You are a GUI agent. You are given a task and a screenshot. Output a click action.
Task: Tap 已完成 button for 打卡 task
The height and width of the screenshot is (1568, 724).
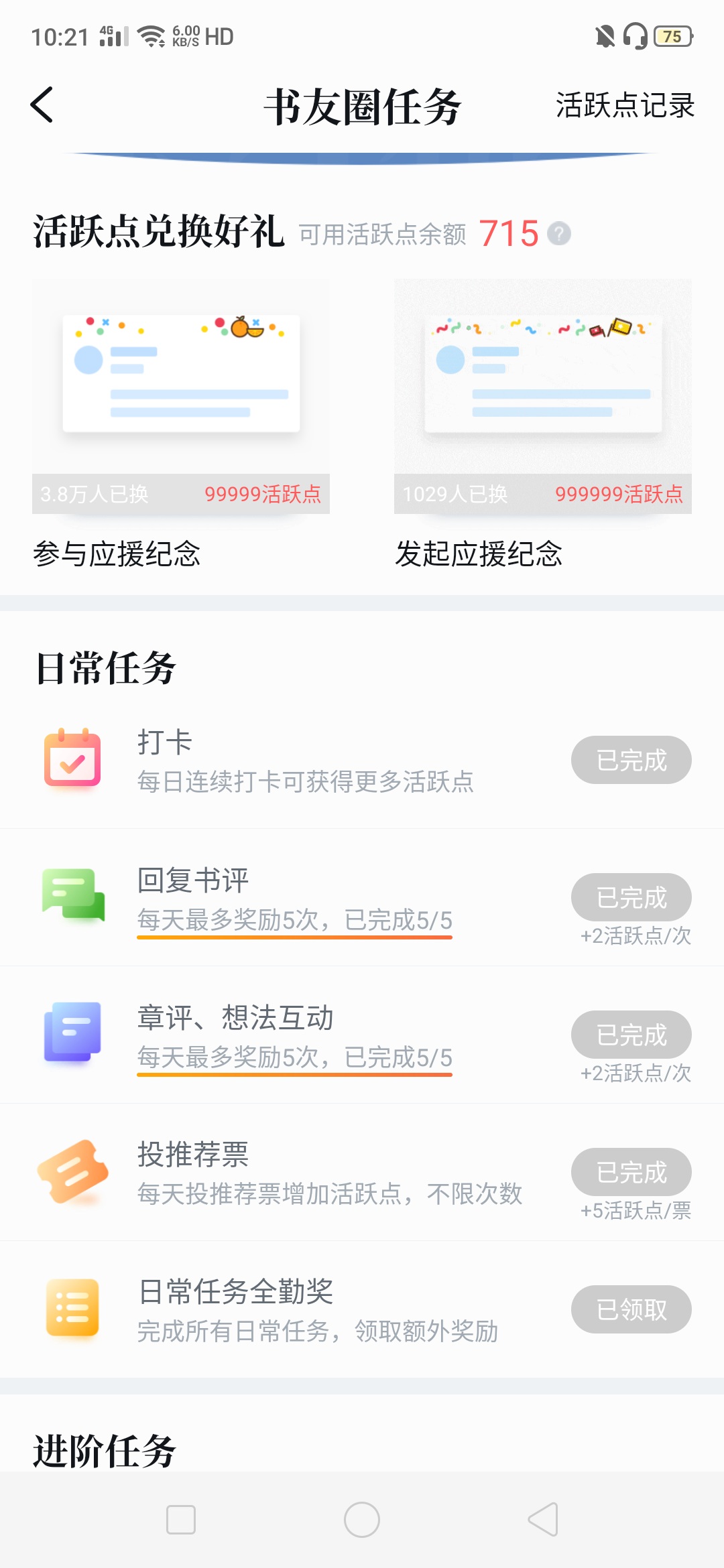pyautogui.click(x=631, y=760)
